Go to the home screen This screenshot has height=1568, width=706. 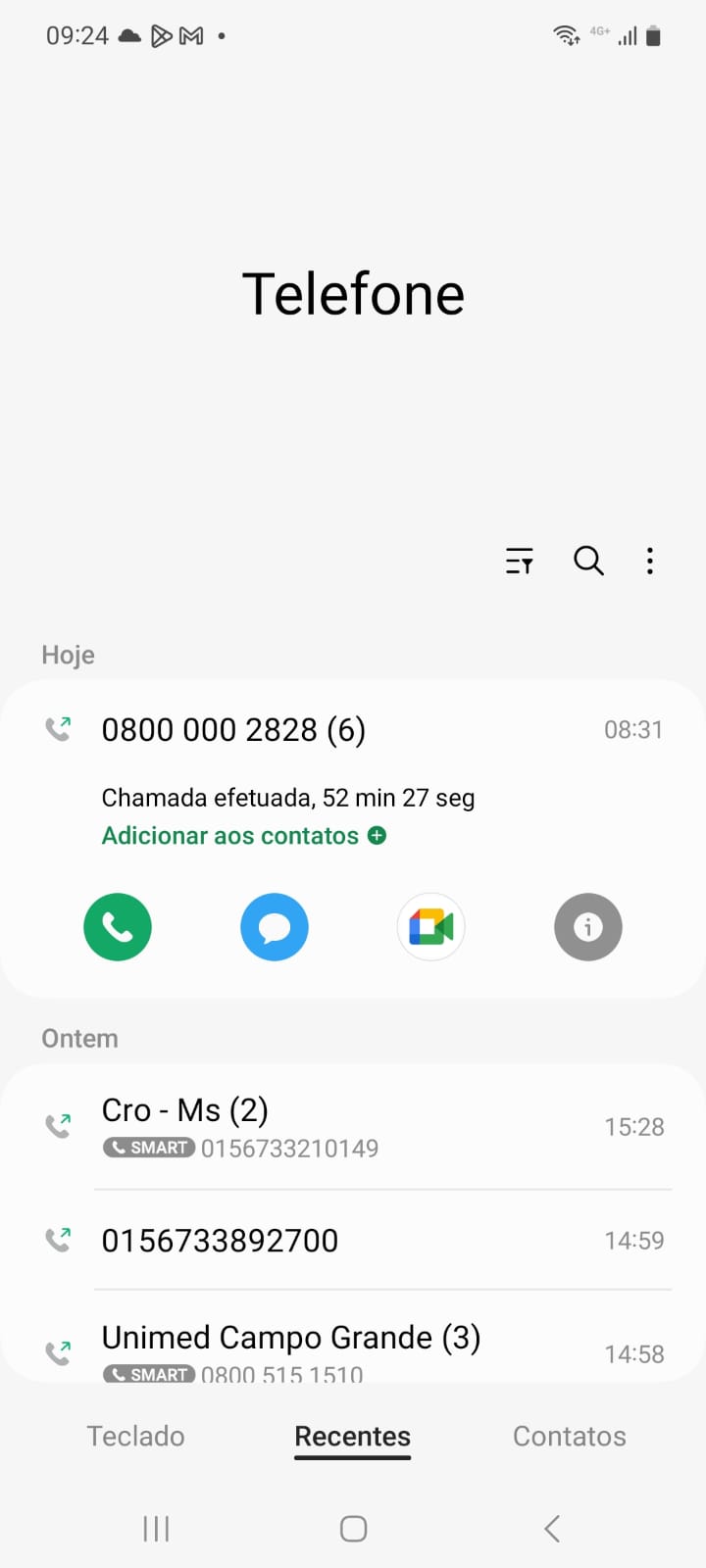click(353, 1529)
